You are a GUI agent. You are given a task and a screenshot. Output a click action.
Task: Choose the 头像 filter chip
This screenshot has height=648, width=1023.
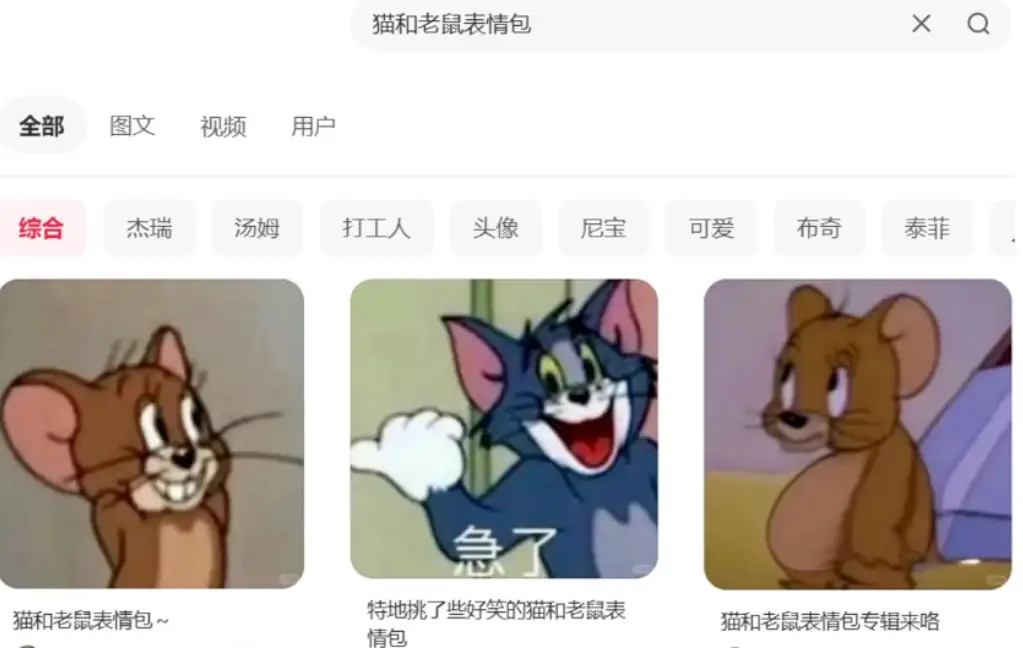[x=495, y=228]
